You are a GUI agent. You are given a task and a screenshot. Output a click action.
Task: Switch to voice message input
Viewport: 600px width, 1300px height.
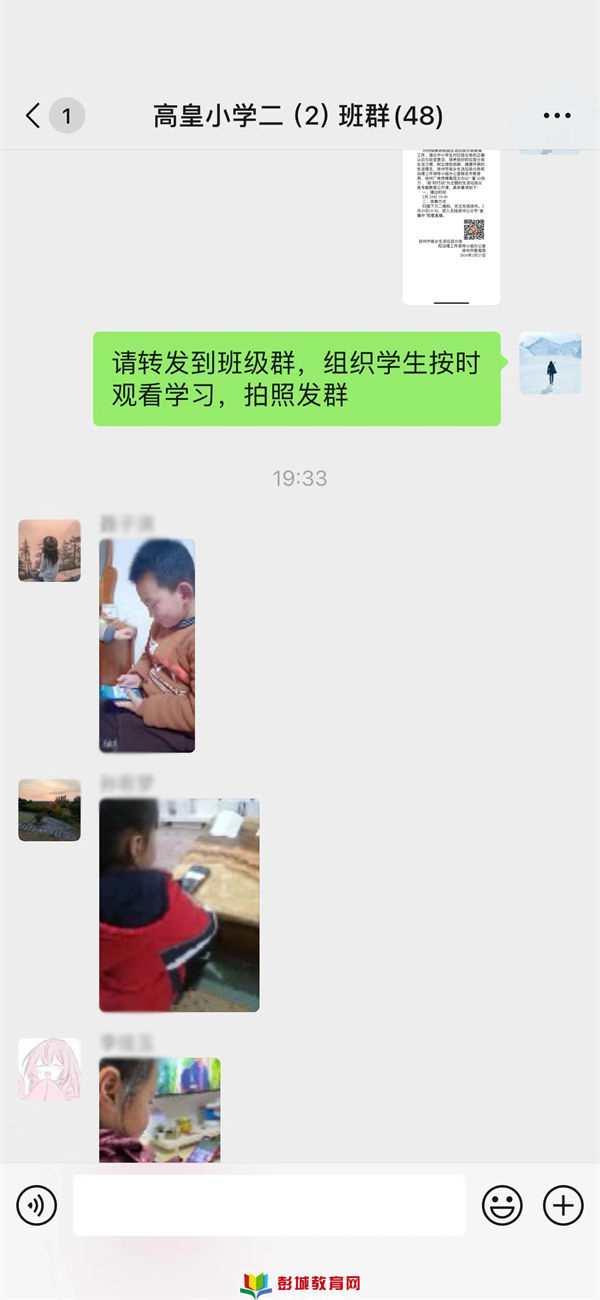[x=36, y=1205]
